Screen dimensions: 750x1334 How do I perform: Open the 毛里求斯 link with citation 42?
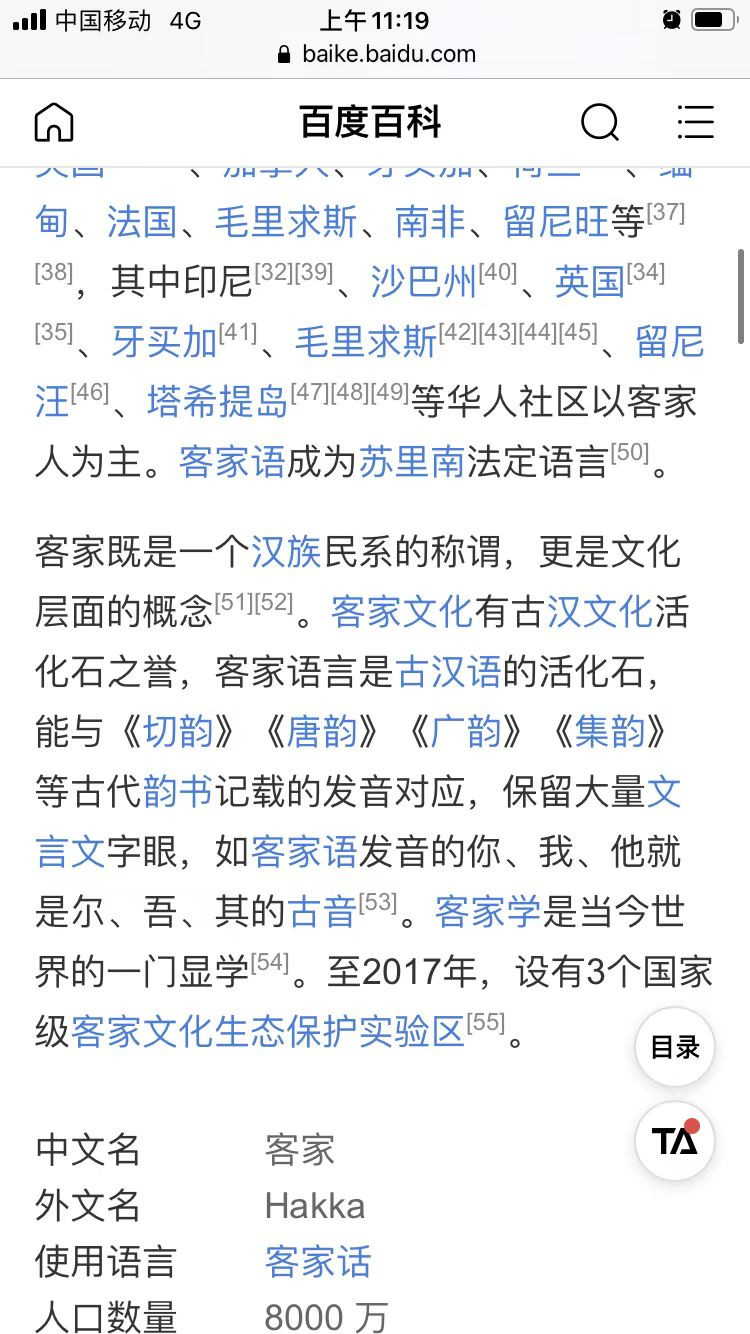pyautogui.click(x=366, y=342)
